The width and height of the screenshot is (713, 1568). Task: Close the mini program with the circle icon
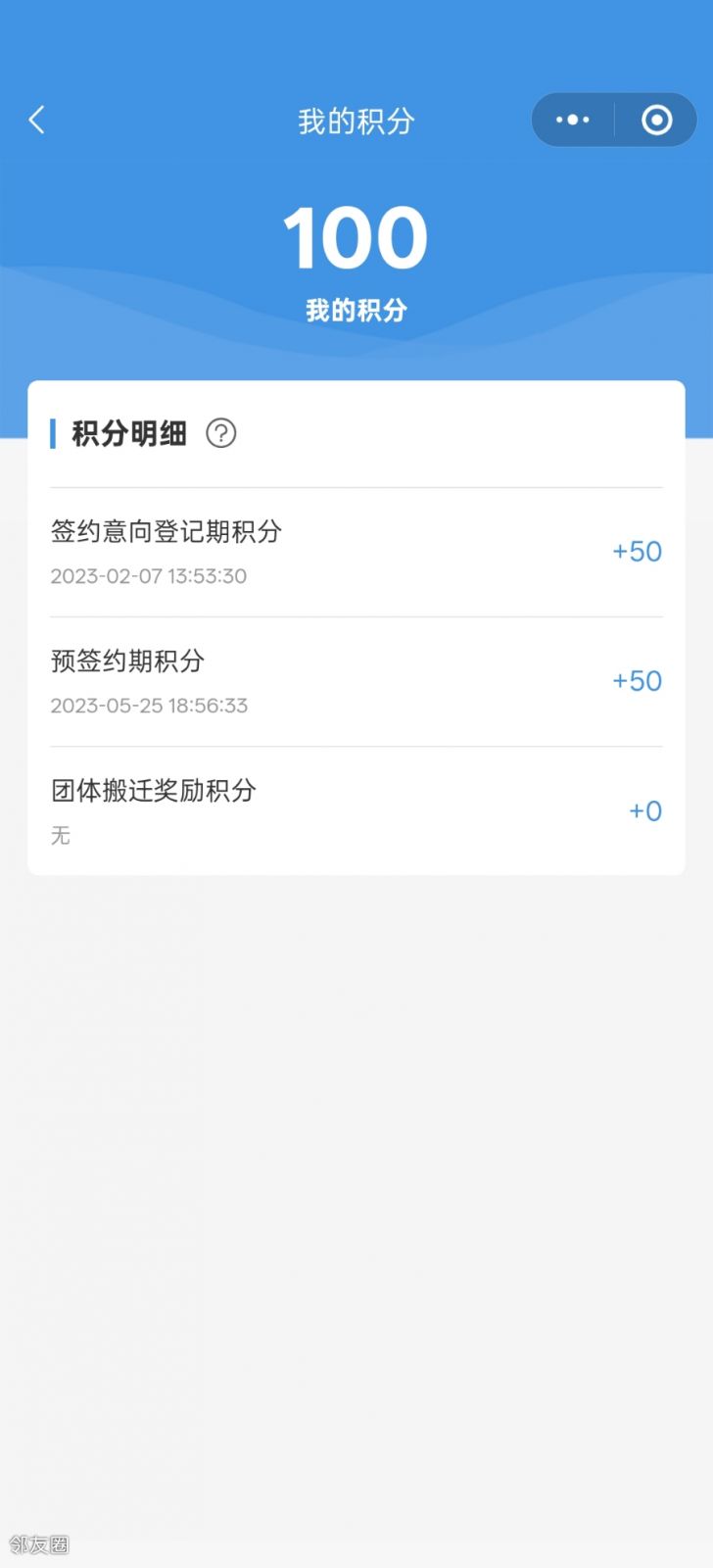coord(656,120)
